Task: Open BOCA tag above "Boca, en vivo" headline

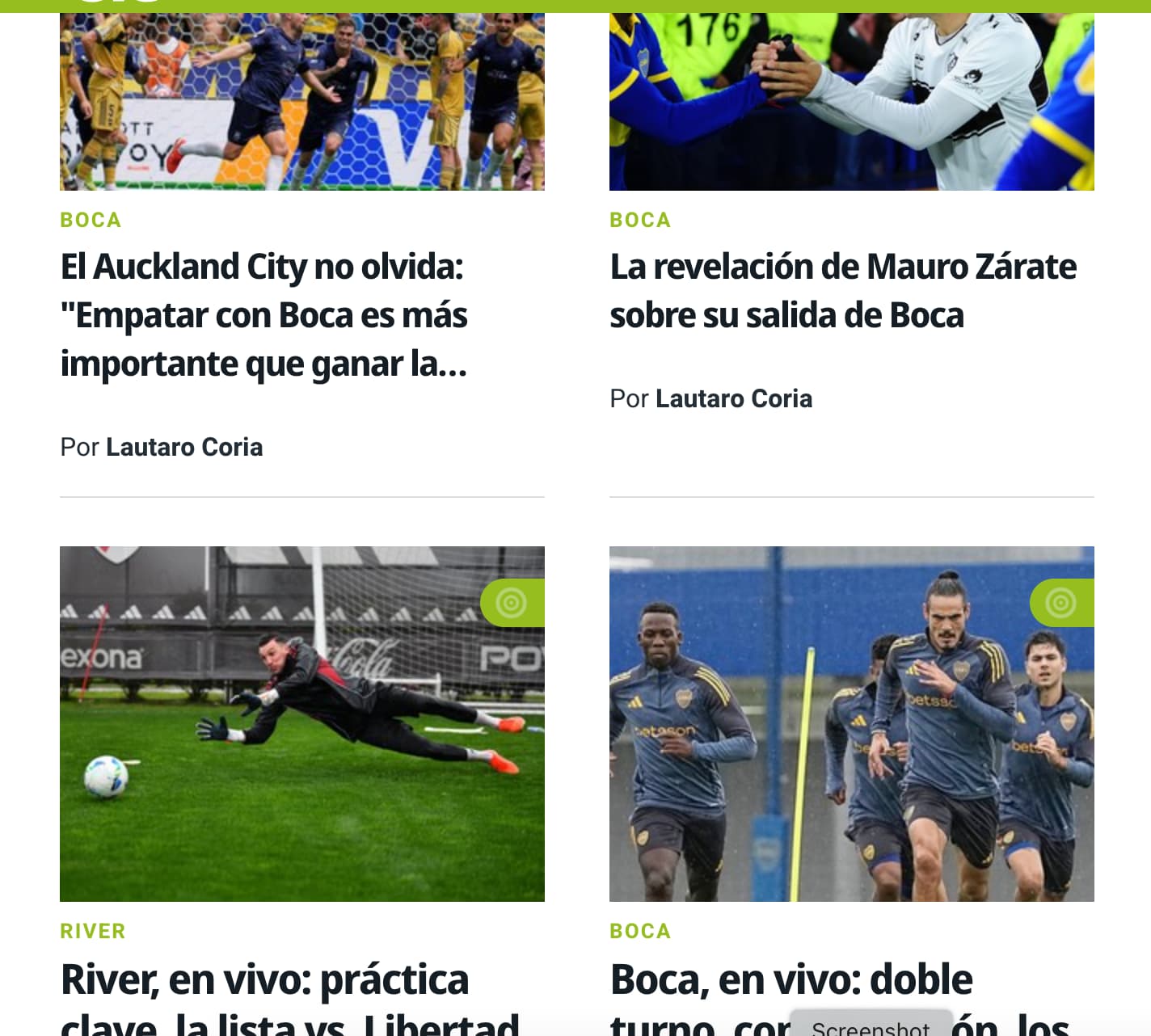Action: tap(640, 931)
